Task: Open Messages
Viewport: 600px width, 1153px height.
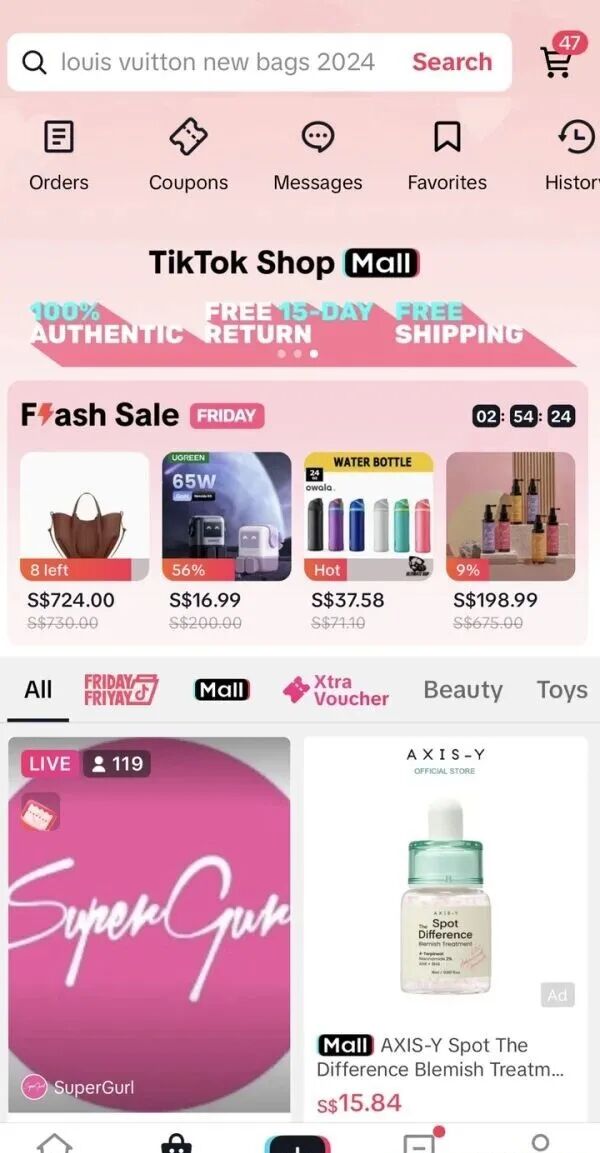Action: click(318, 157)
